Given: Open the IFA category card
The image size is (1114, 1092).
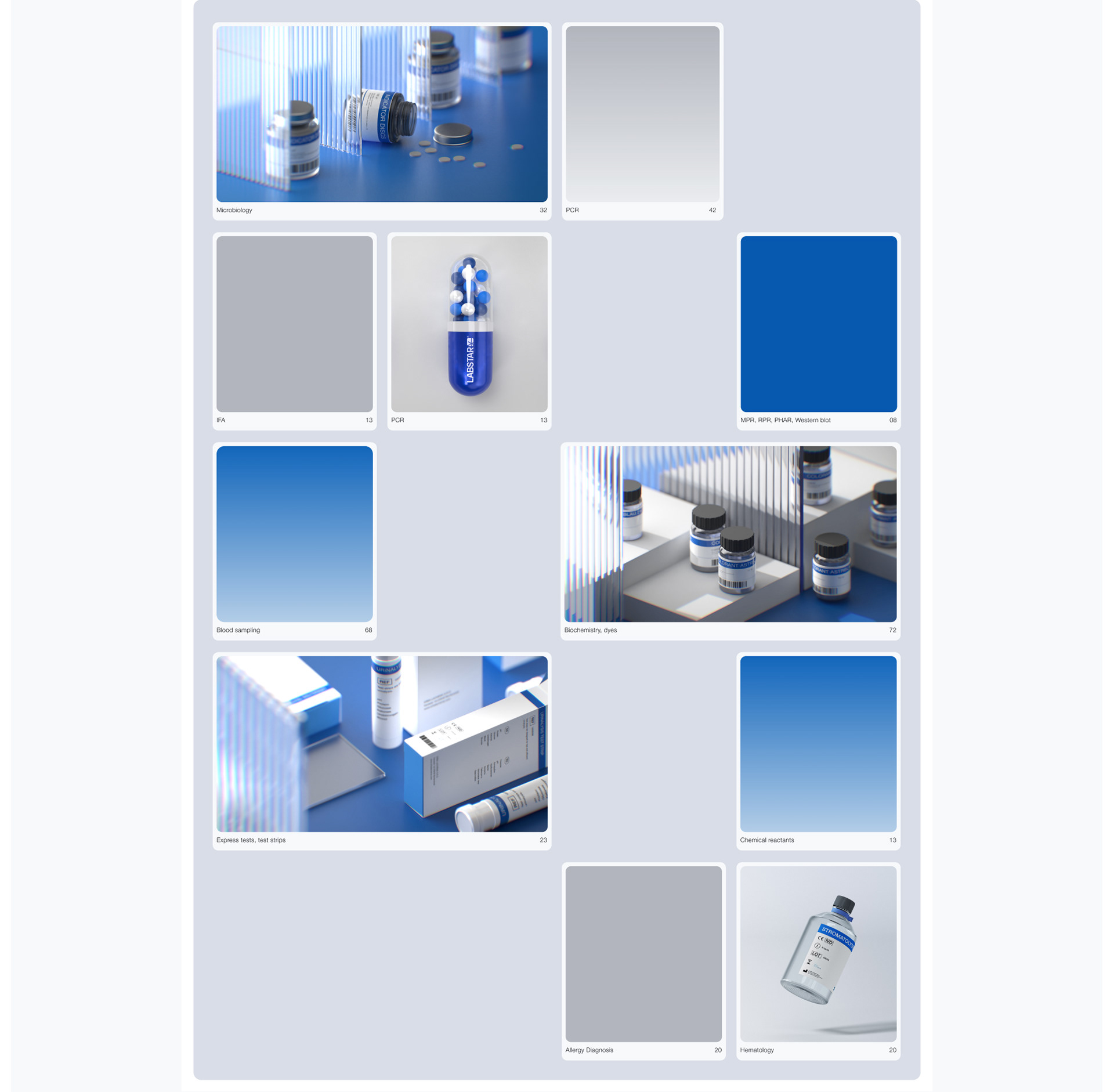Looking at the screenshot, I should pyautogui.click(x=294, y=324).
